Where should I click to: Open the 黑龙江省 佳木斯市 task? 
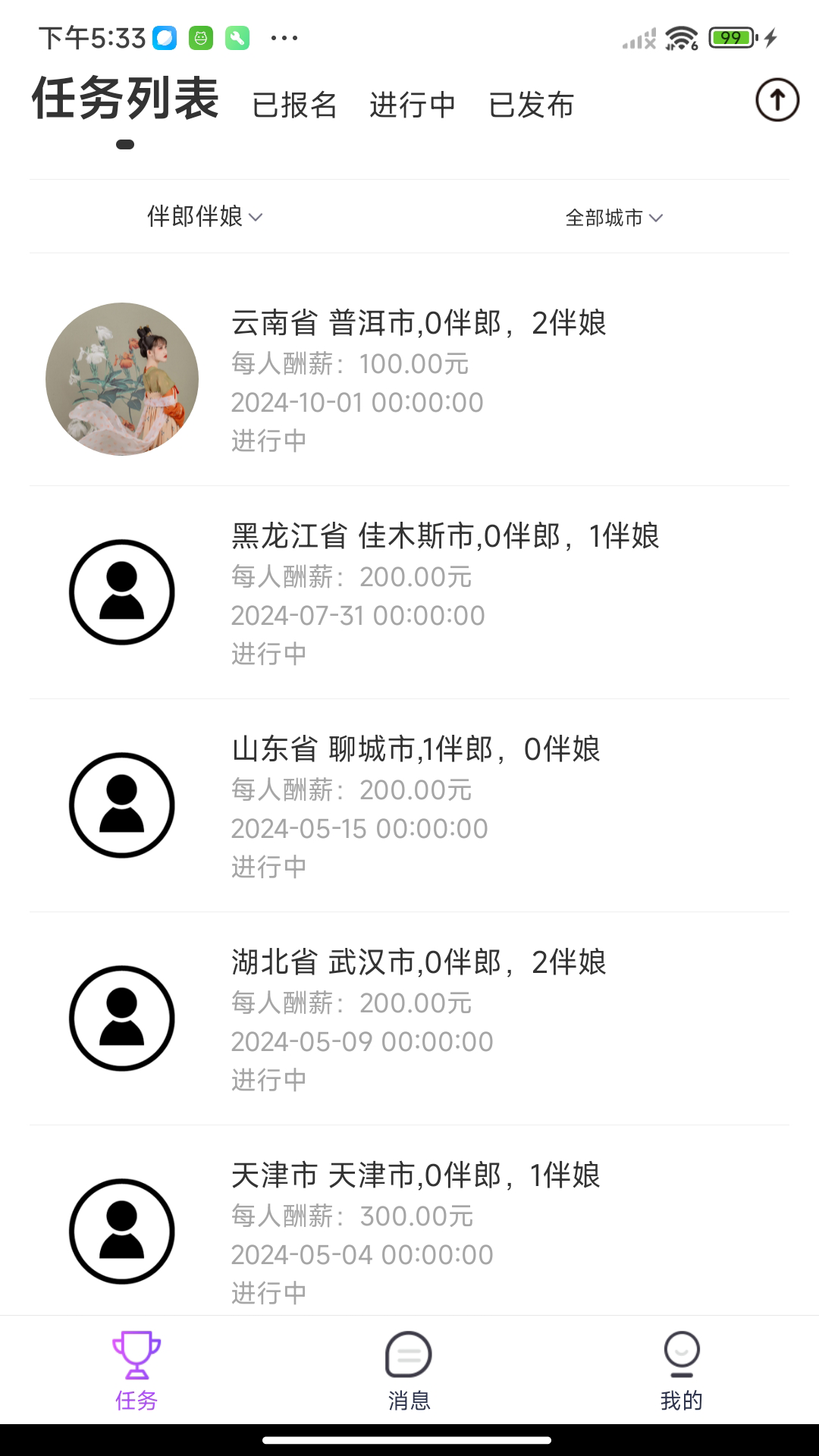pos(444,592)
